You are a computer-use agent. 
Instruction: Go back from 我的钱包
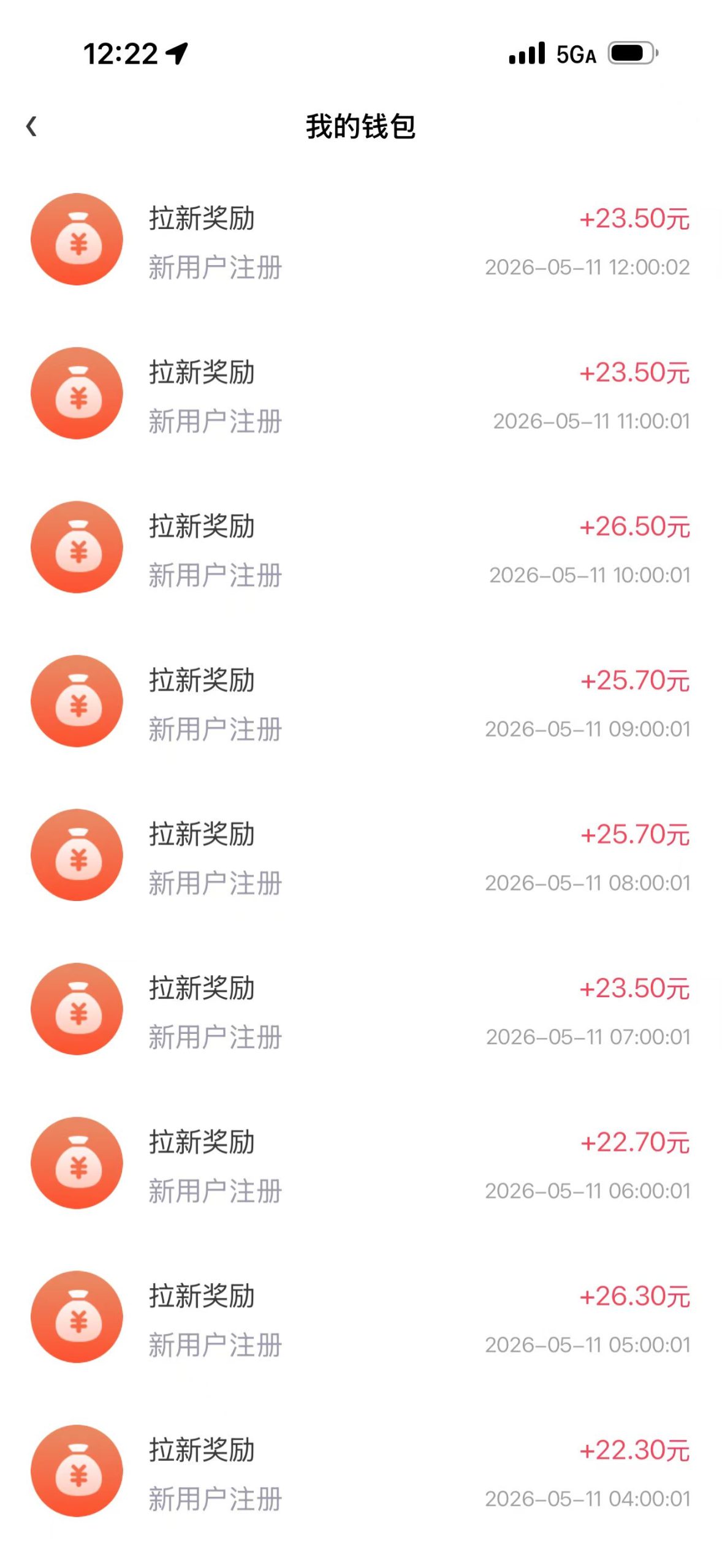coord(32,127)
